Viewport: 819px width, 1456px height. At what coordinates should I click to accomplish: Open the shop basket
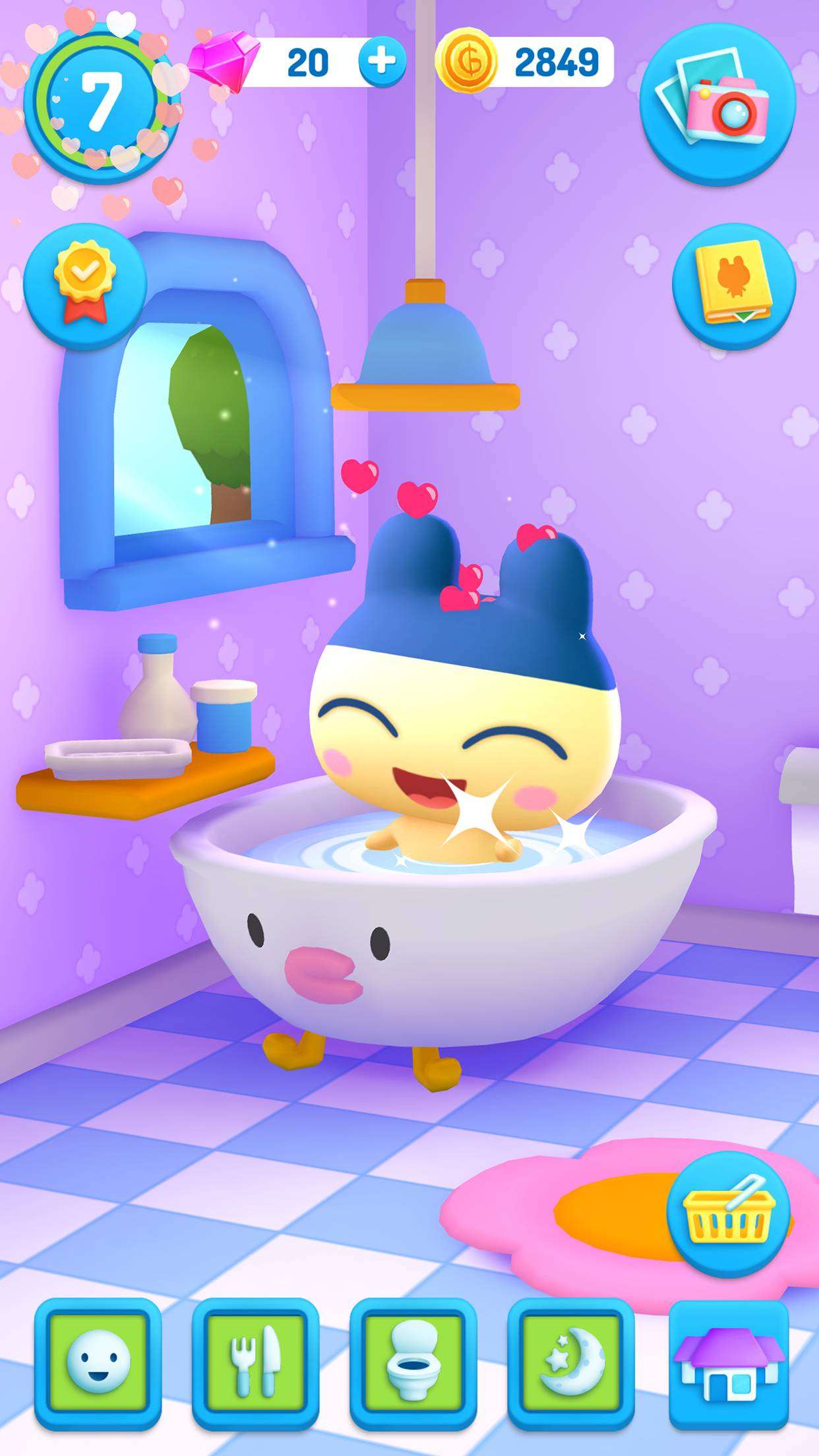[727, 1215]
